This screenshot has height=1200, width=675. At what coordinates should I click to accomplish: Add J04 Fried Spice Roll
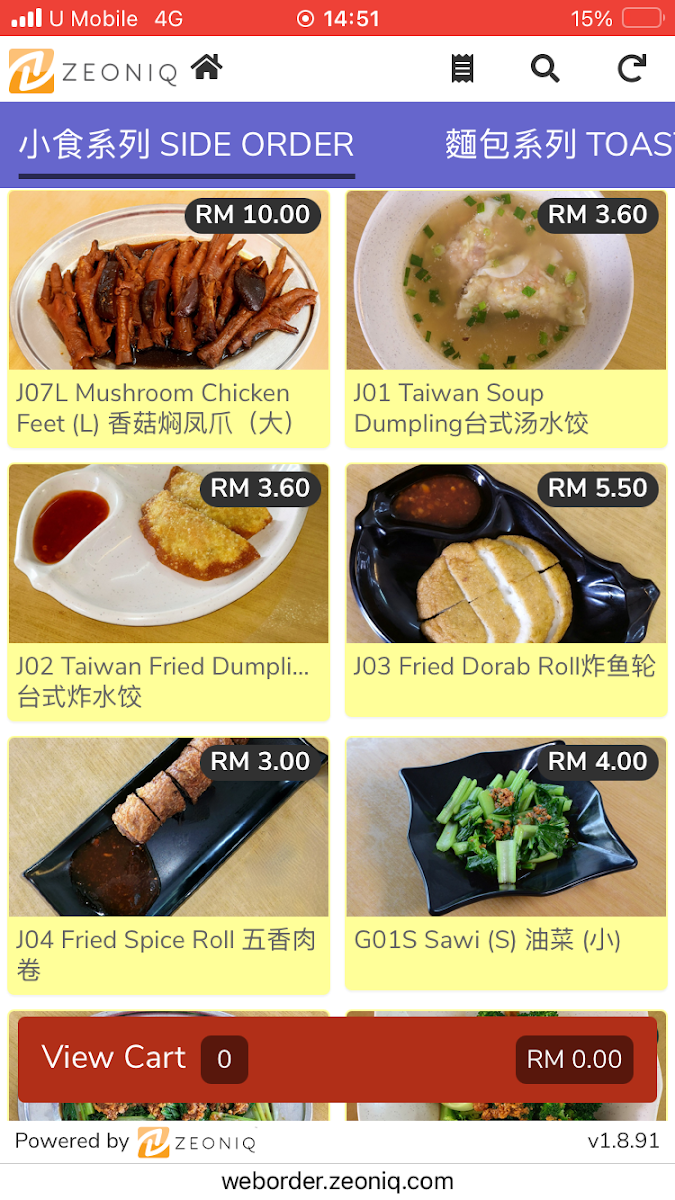(169, 865)
